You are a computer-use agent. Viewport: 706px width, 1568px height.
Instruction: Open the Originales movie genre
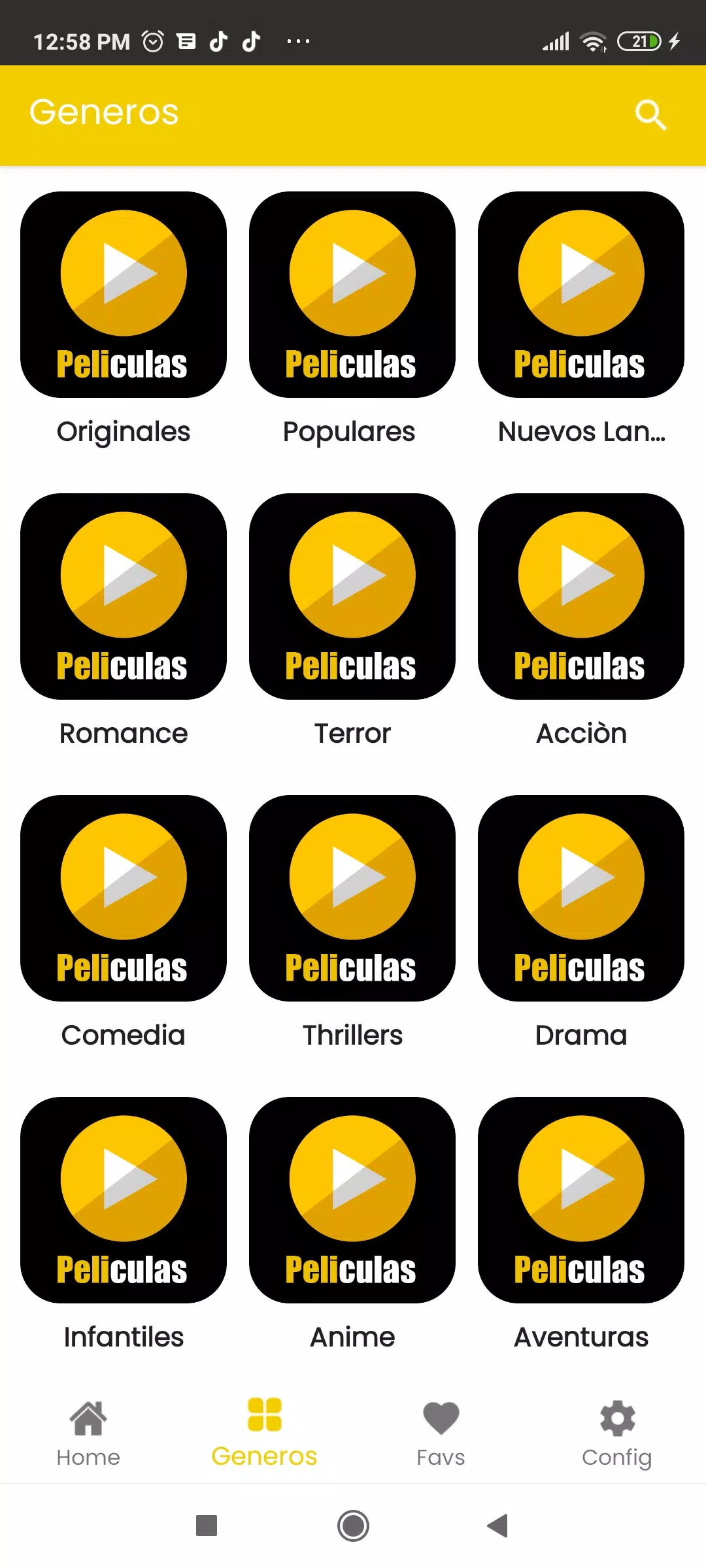[x=124, y=295]
